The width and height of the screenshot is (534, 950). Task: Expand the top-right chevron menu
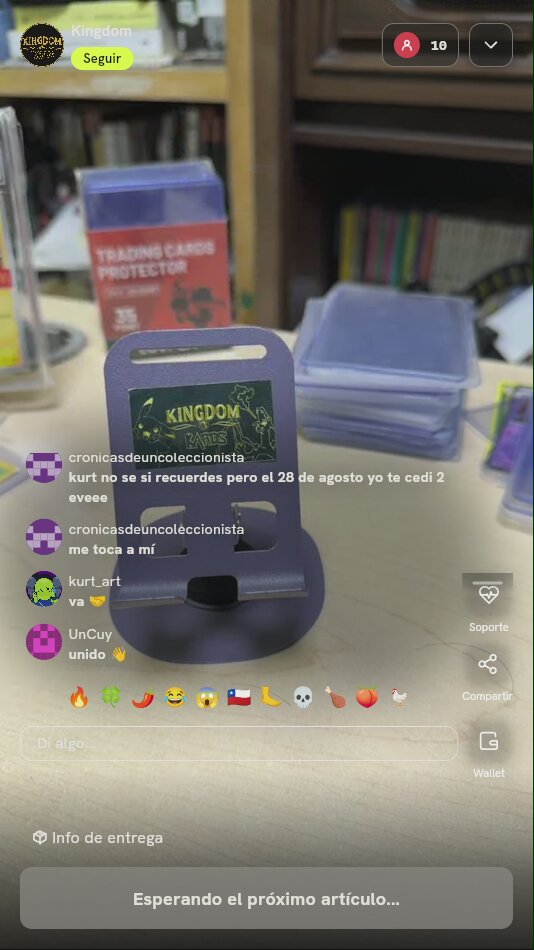point(491,45)
